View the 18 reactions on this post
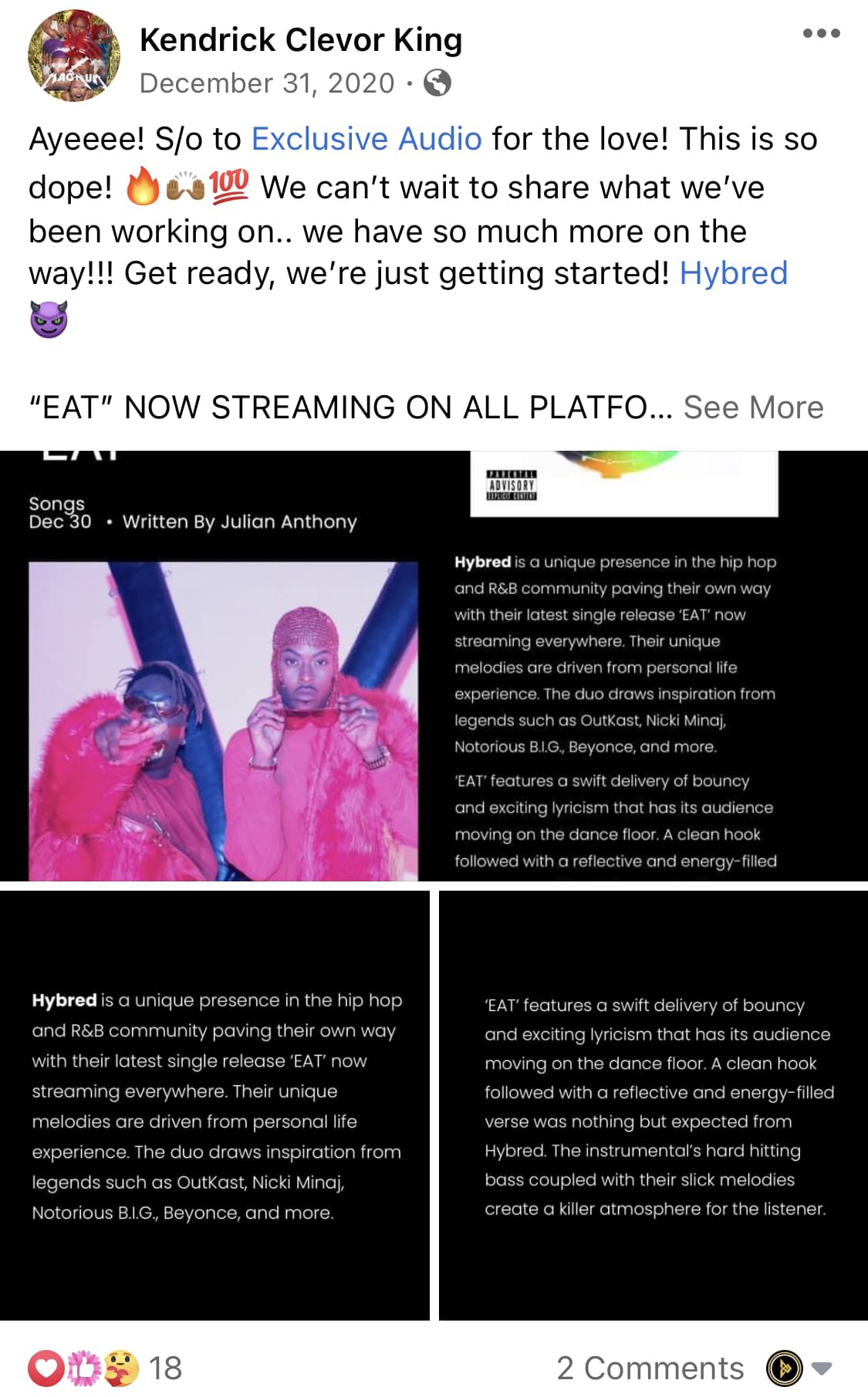Image resolution: width=868 pixels, height=1397 pixels. click(x=106, y=1368)
